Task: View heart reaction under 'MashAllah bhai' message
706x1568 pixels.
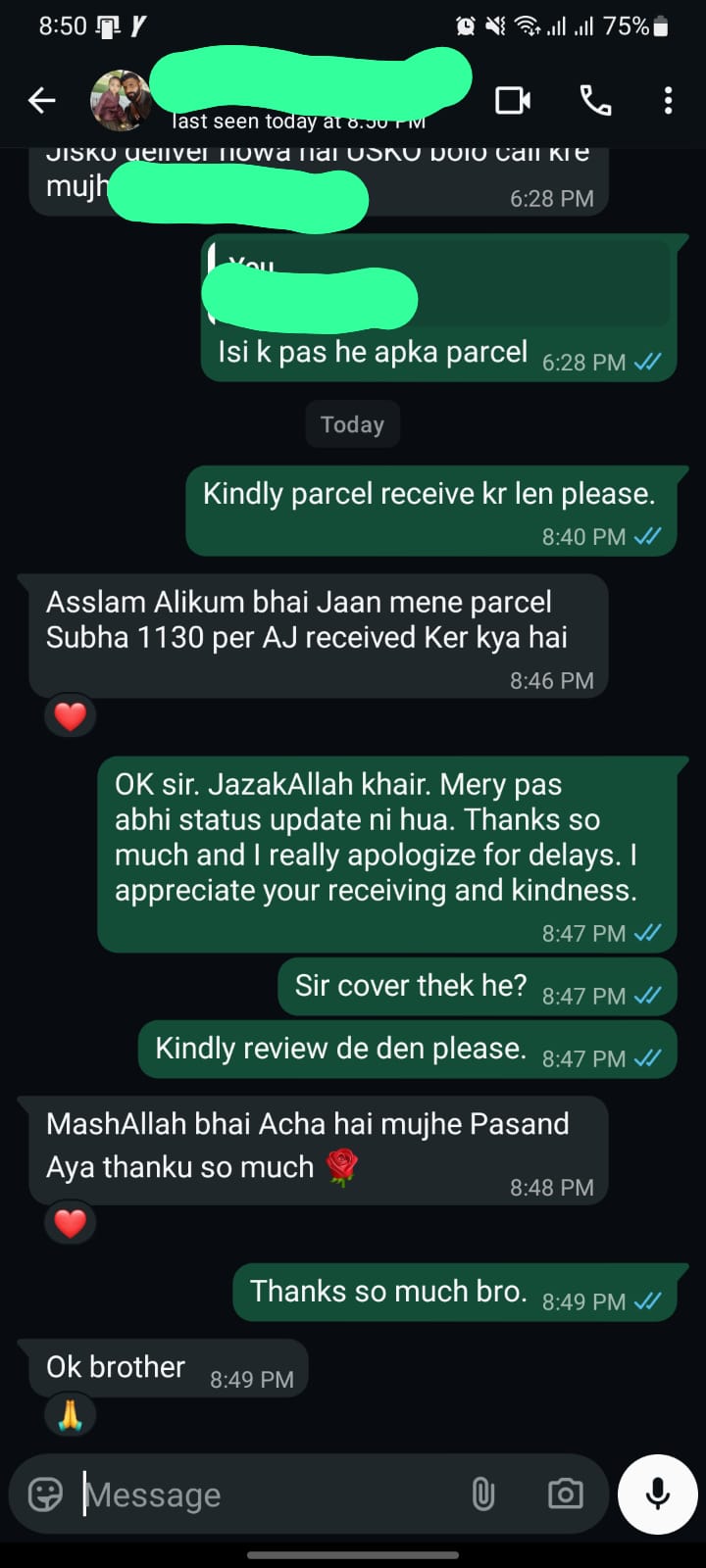Action: click(71, 1223)
